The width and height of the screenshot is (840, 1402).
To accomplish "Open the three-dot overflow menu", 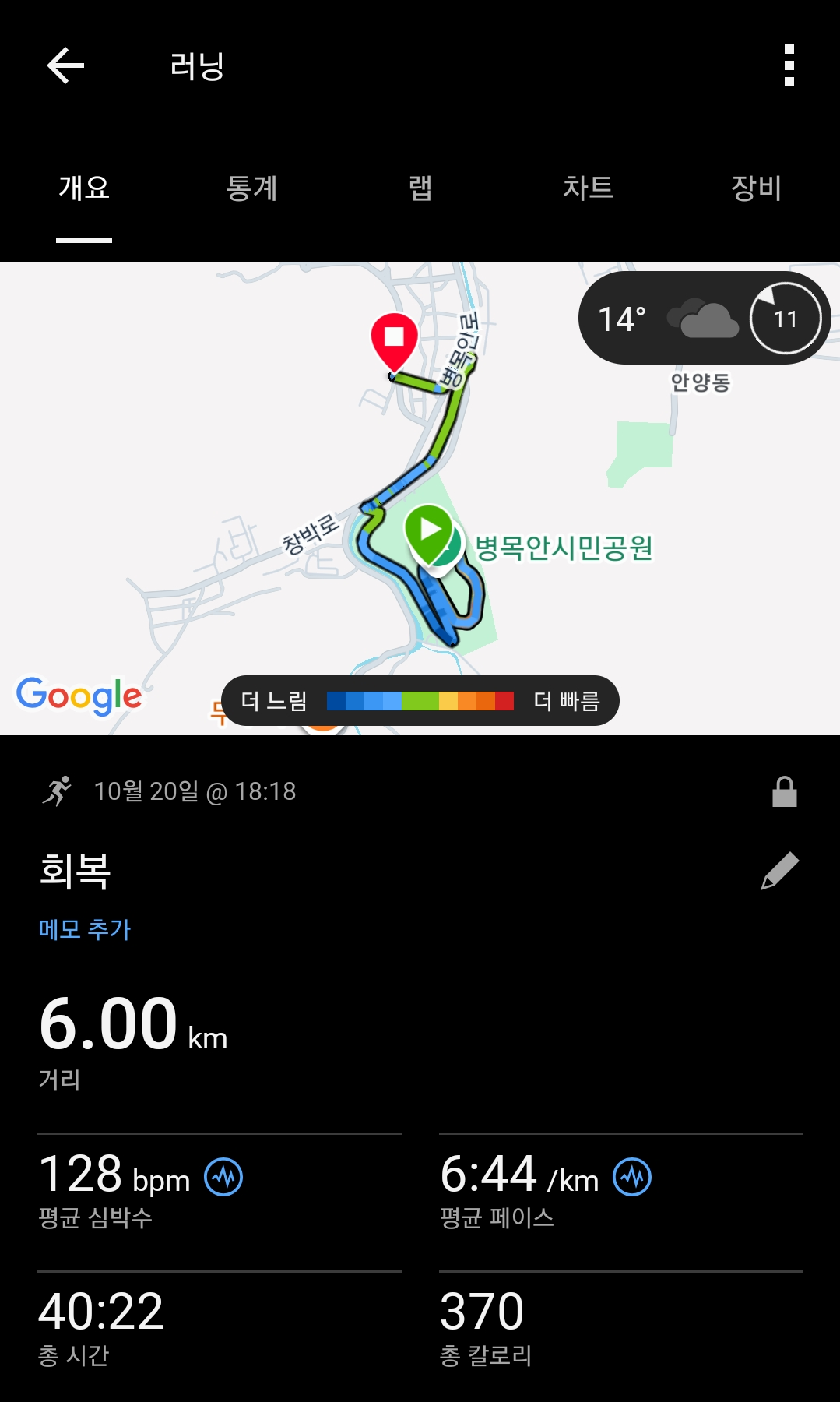I will [789, 65].
